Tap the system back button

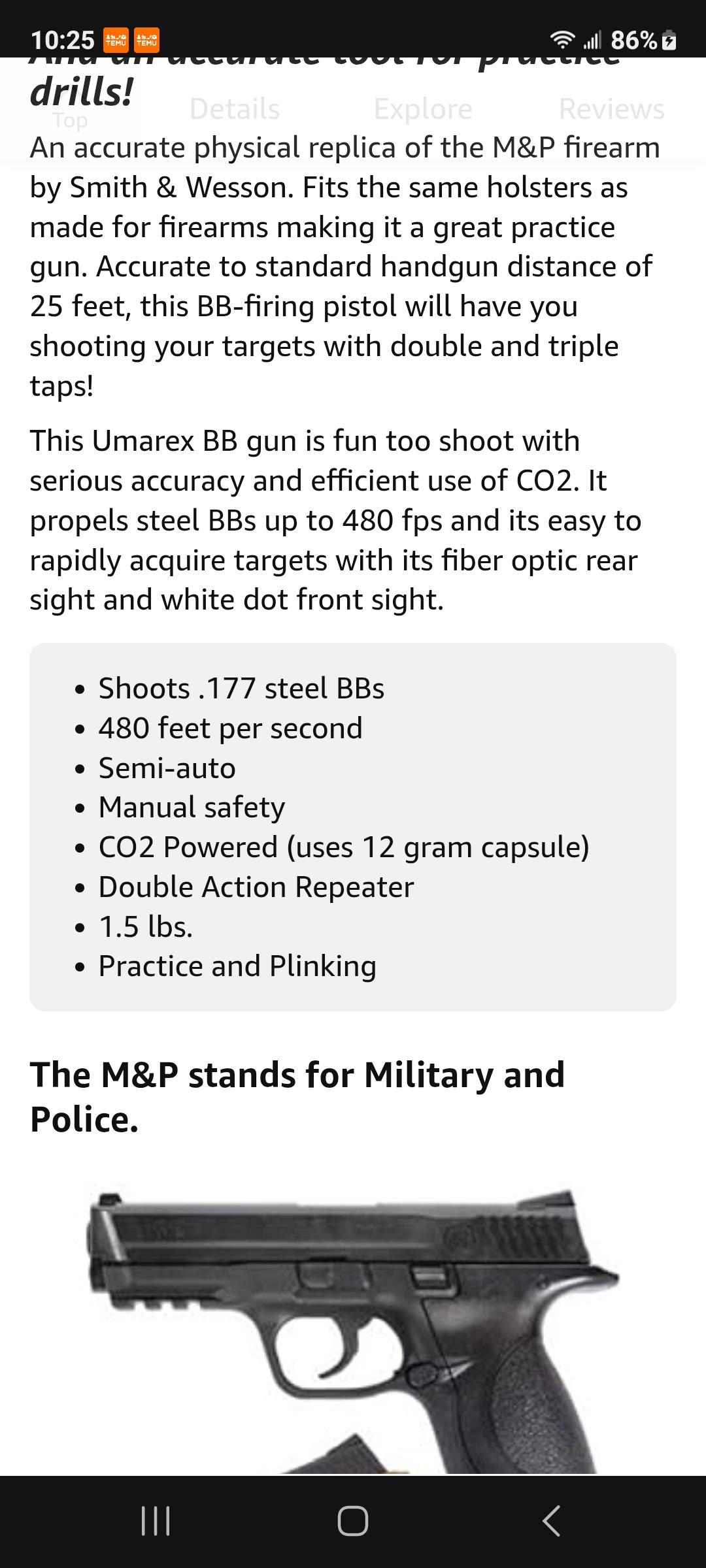(x=551, y=1521)
